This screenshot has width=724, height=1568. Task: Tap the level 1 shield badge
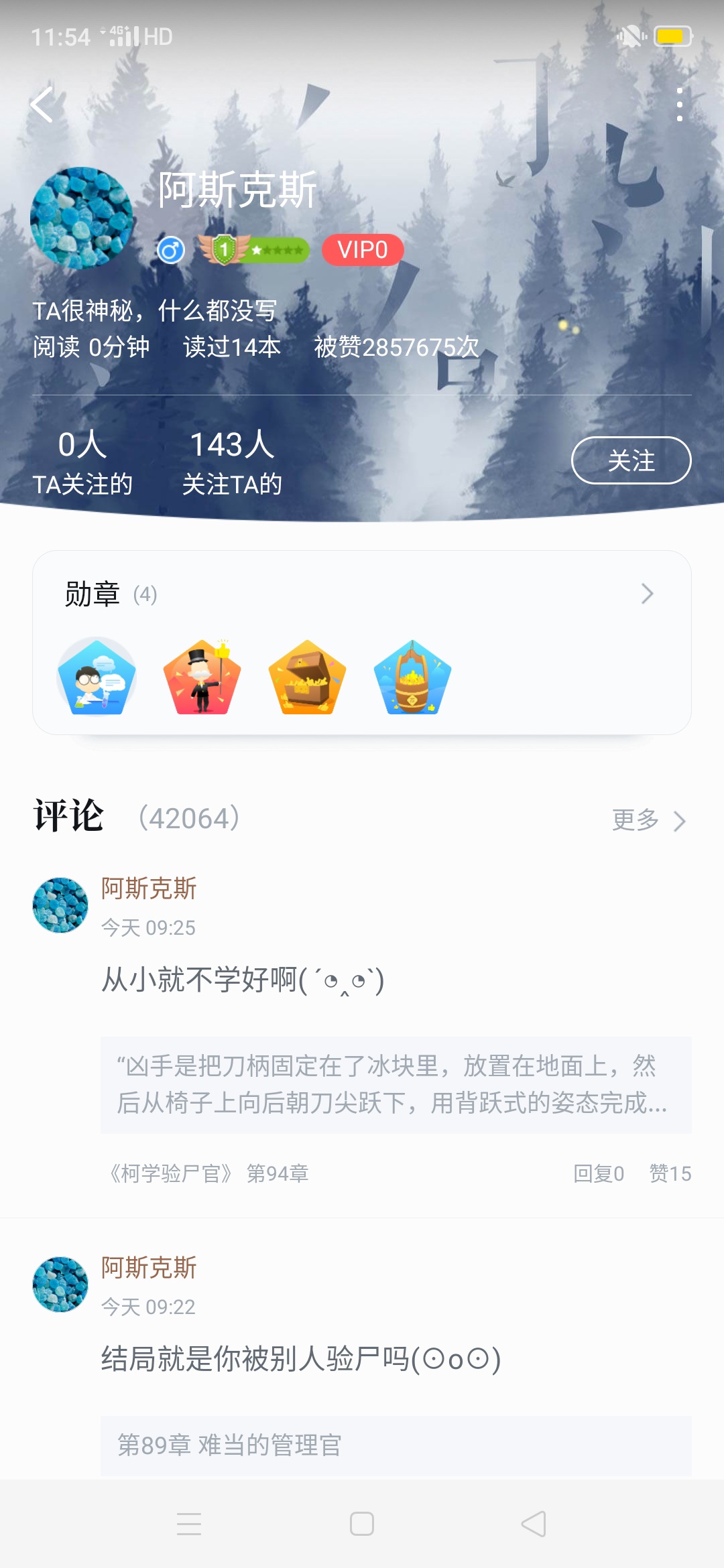255,250
